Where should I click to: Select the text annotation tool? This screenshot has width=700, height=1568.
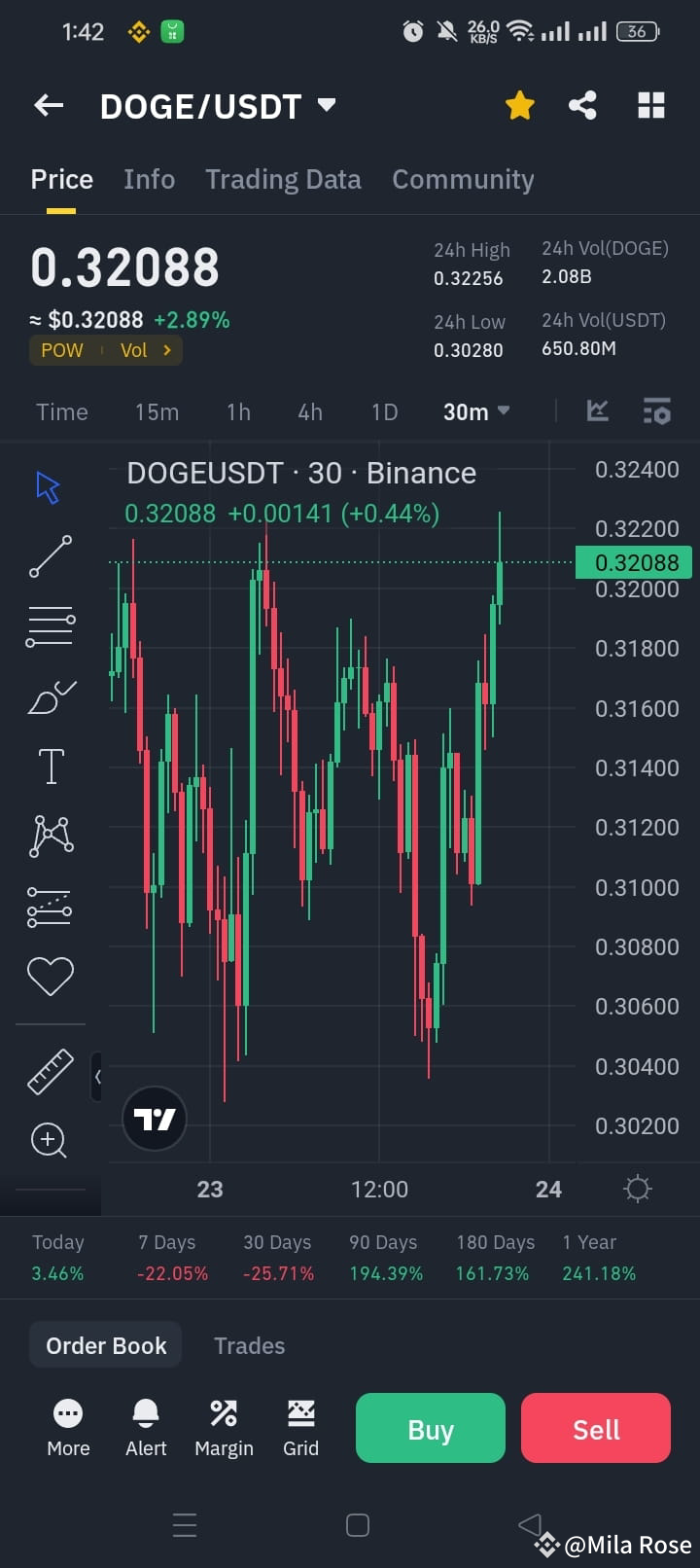click(x=49, y=766)
